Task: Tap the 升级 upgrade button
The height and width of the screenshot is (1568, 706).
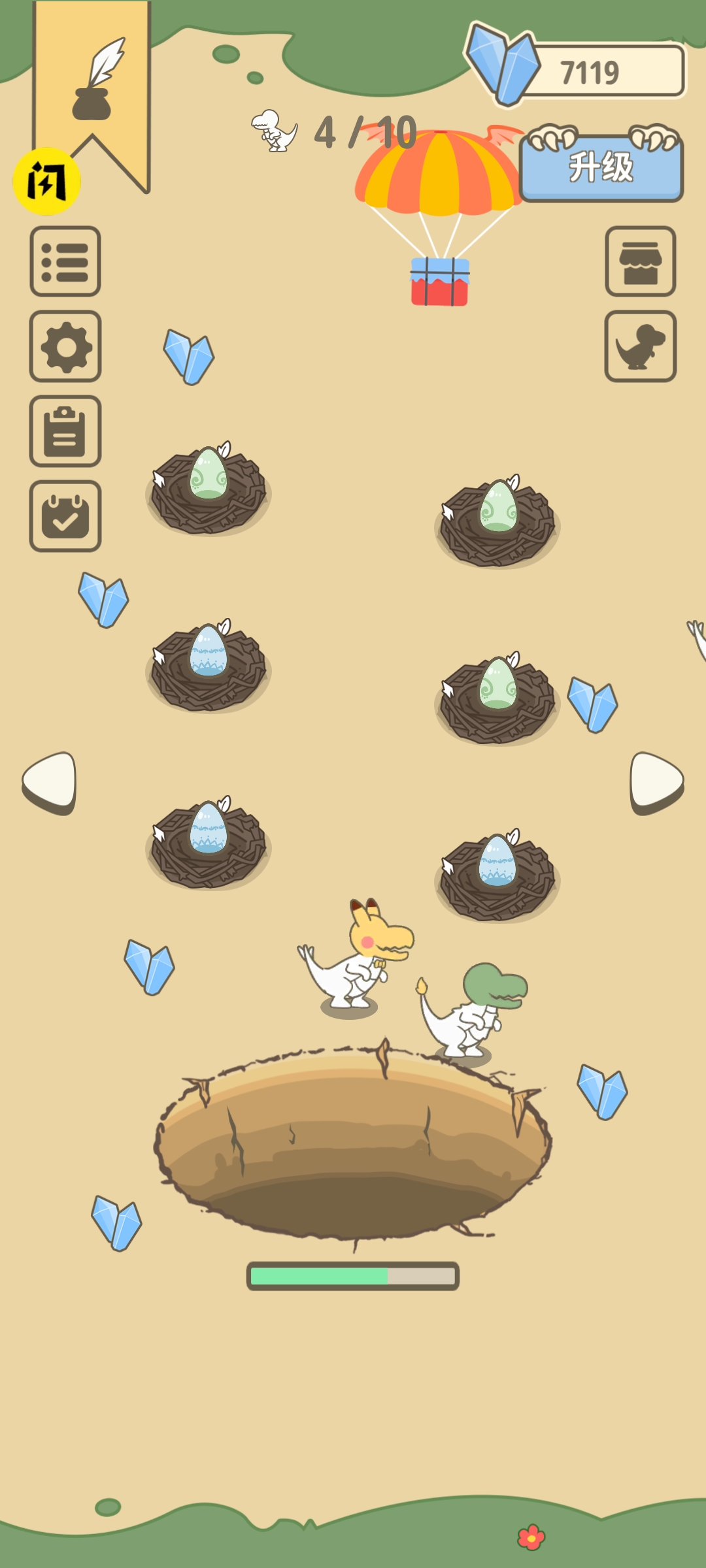Action: pyautogui.click(x=601, y=168)
